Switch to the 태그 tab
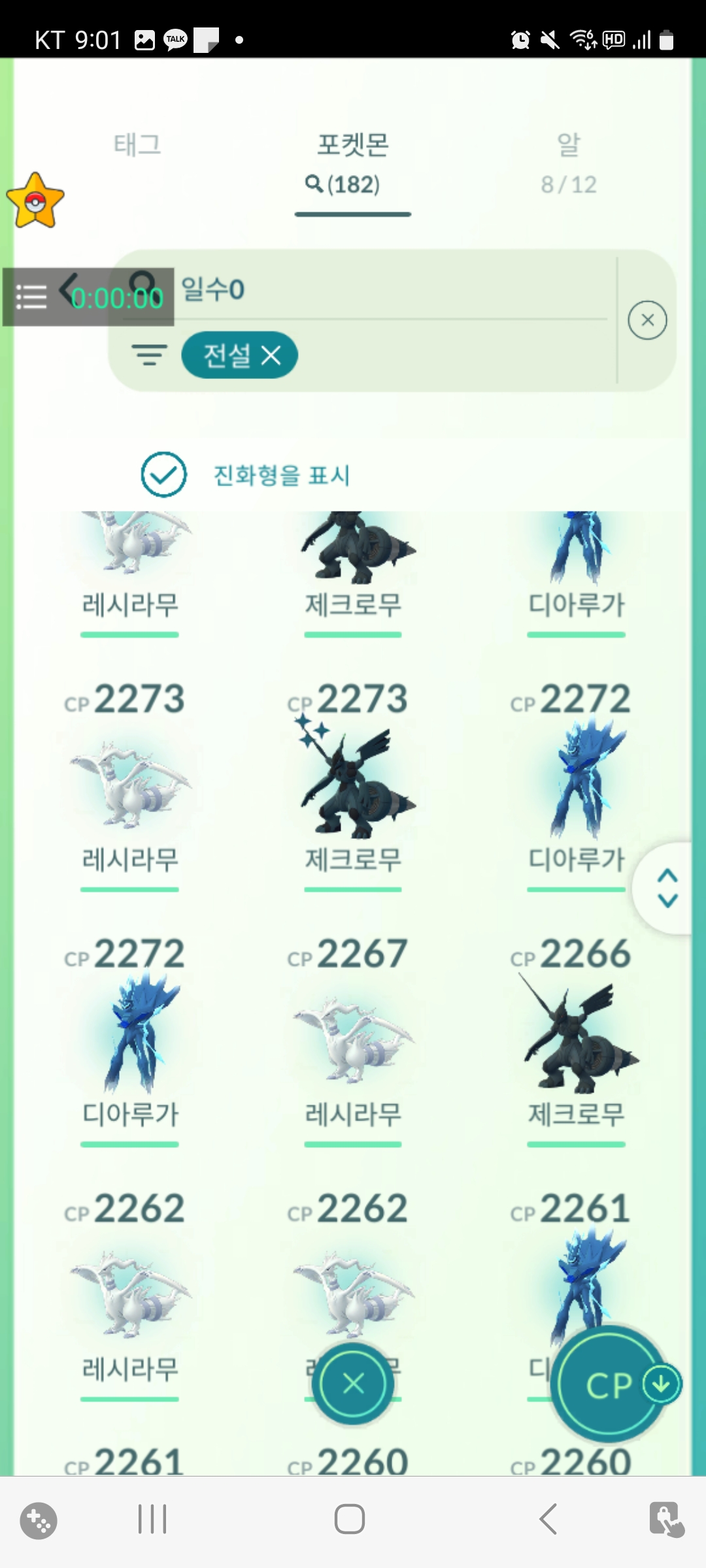 pos(137,145)
